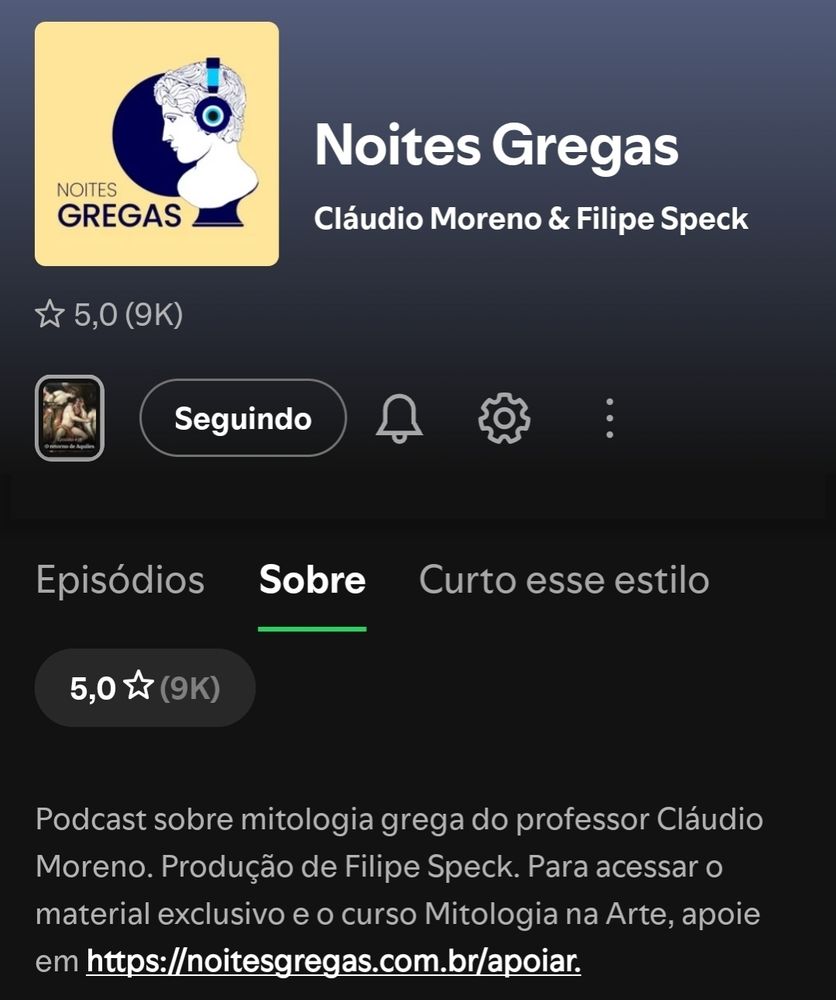
Task: Tap the Seguindo button to unfollow
Action: tap(243, 418)
